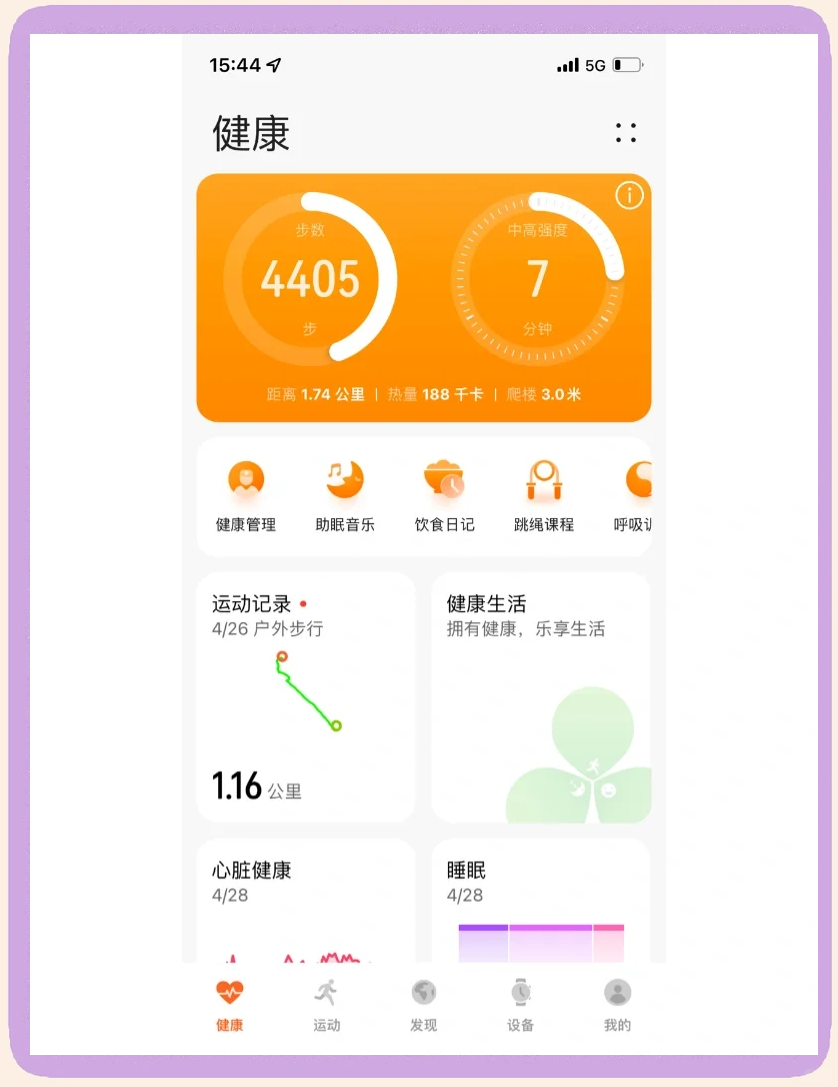Open the 步数 4405 steps ring
838x1087 pixels.
click(310, 278)
